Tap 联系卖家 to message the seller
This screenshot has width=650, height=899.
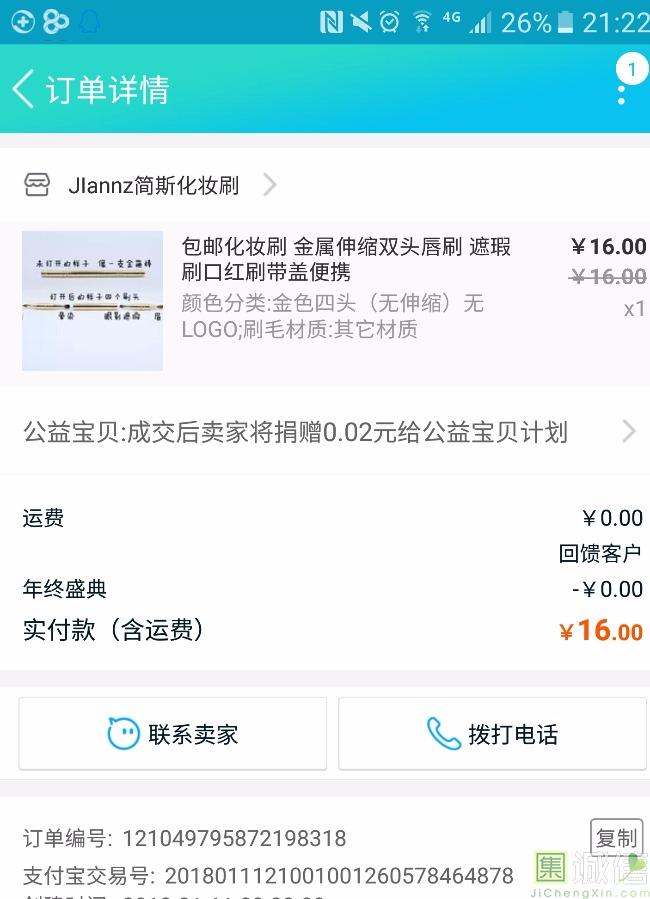coord(173,734)
